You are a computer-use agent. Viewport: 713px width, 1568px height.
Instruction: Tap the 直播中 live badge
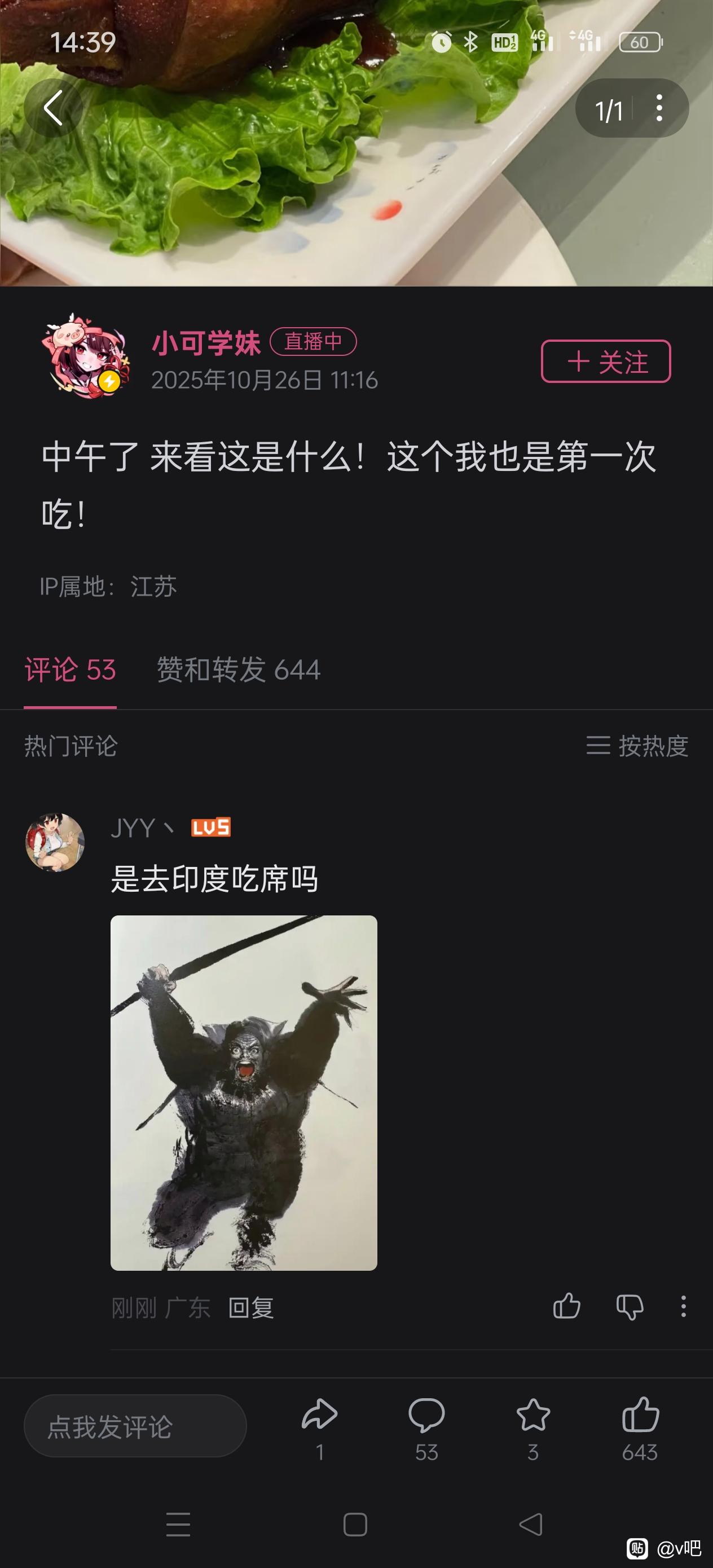(313, 341)
